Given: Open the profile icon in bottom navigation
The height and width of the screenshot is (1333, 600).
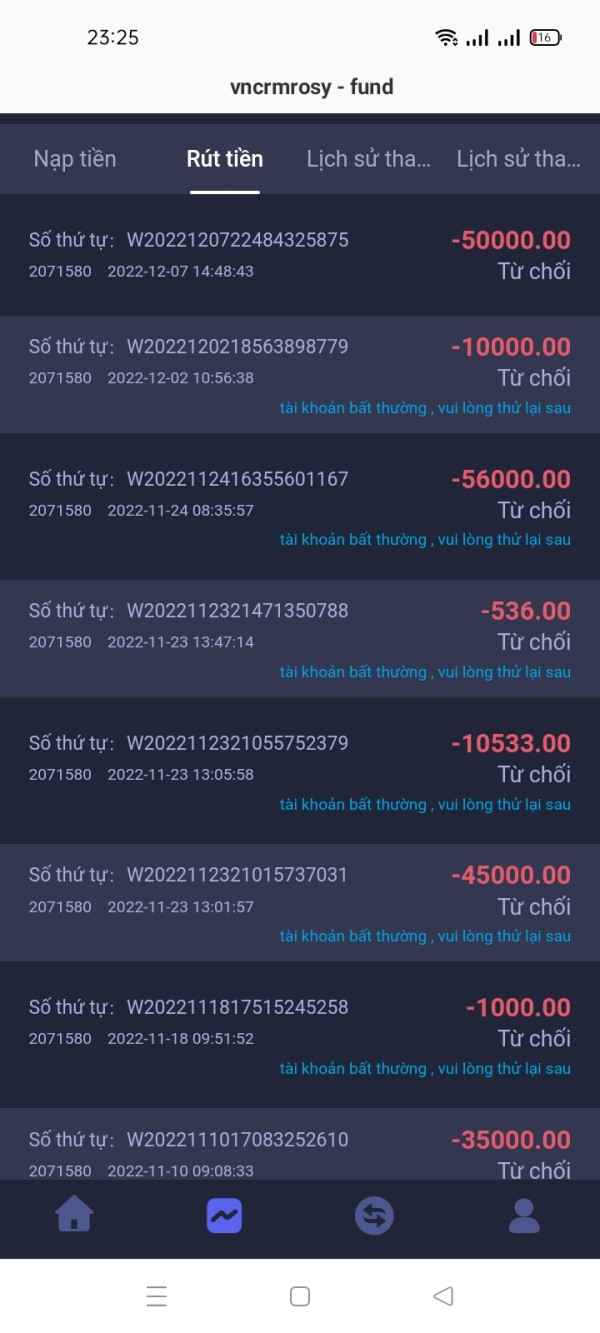Looking at the screenshot, I should click(x=524, y=1215).
